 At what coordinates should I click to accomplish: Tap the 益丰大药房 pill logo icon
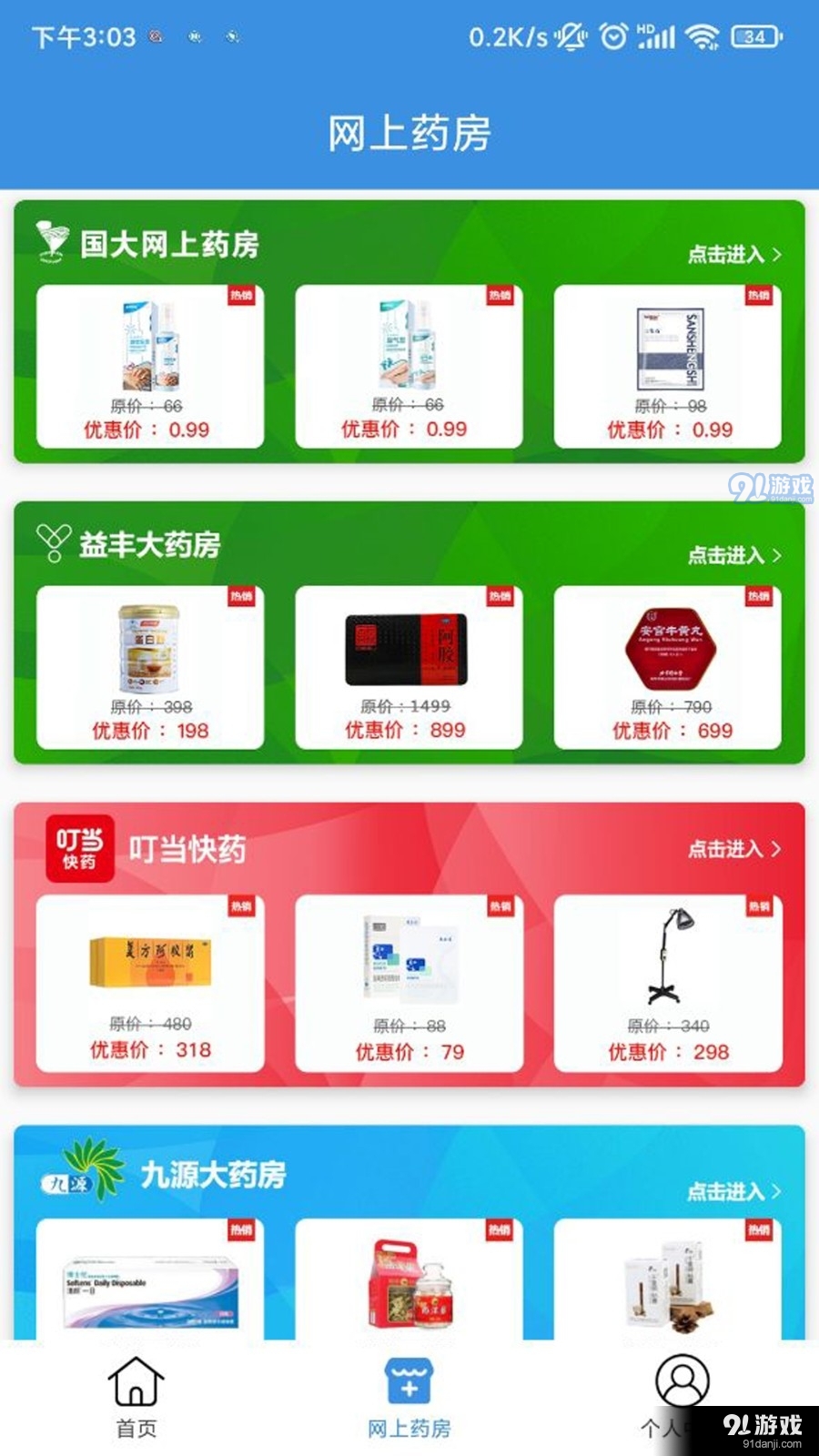point(52,543)
